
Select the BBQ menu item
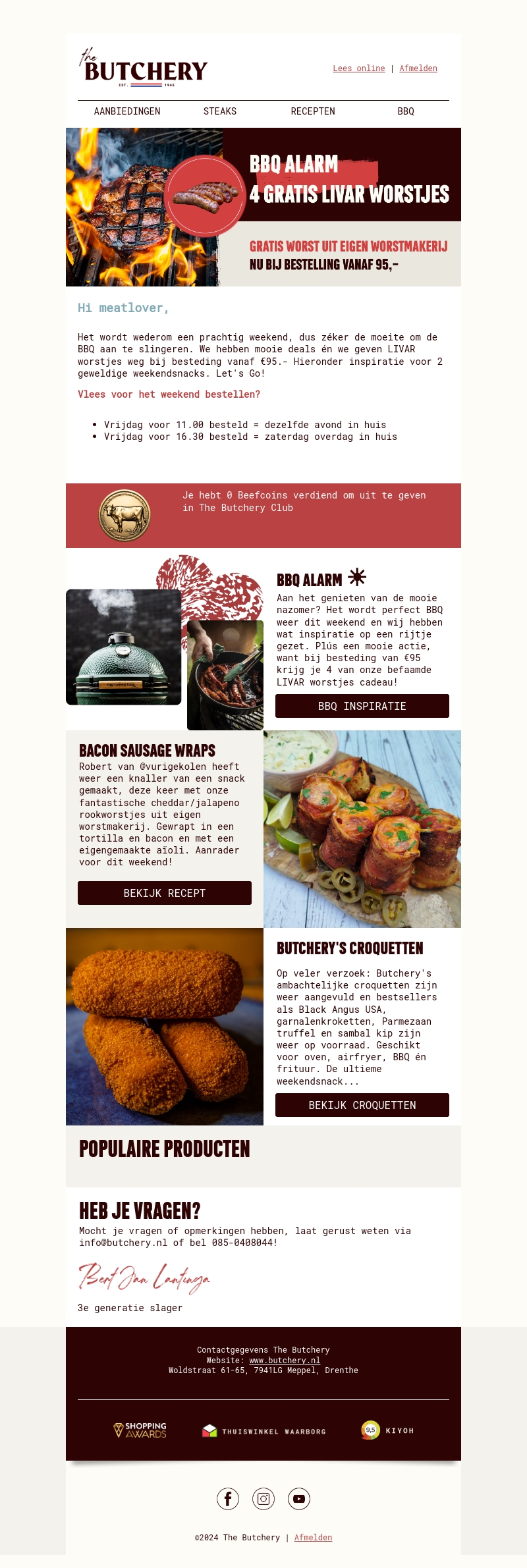pyautogui.click(x=406, y=111)
